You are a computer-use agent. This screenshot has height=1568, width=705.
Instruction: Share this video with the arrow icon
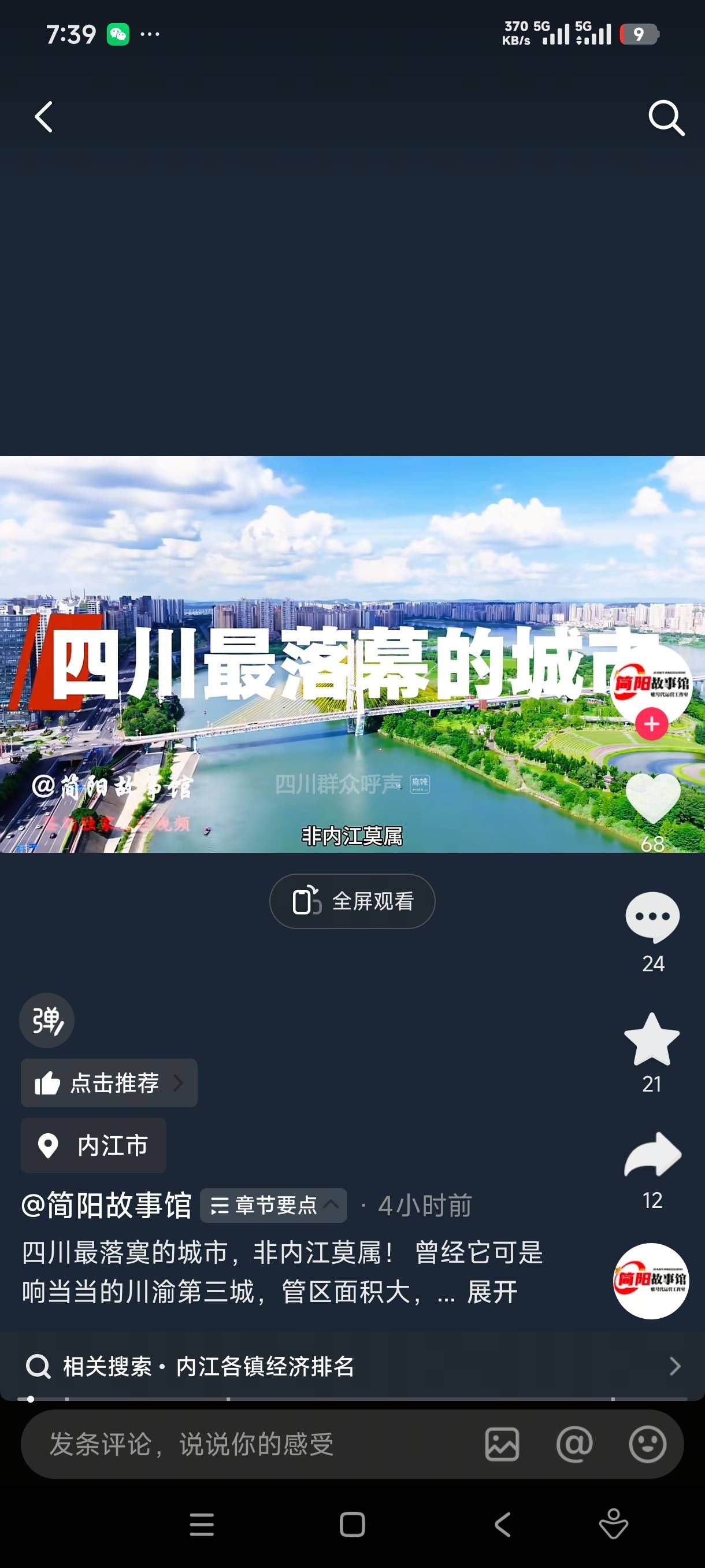(652, 1155)
